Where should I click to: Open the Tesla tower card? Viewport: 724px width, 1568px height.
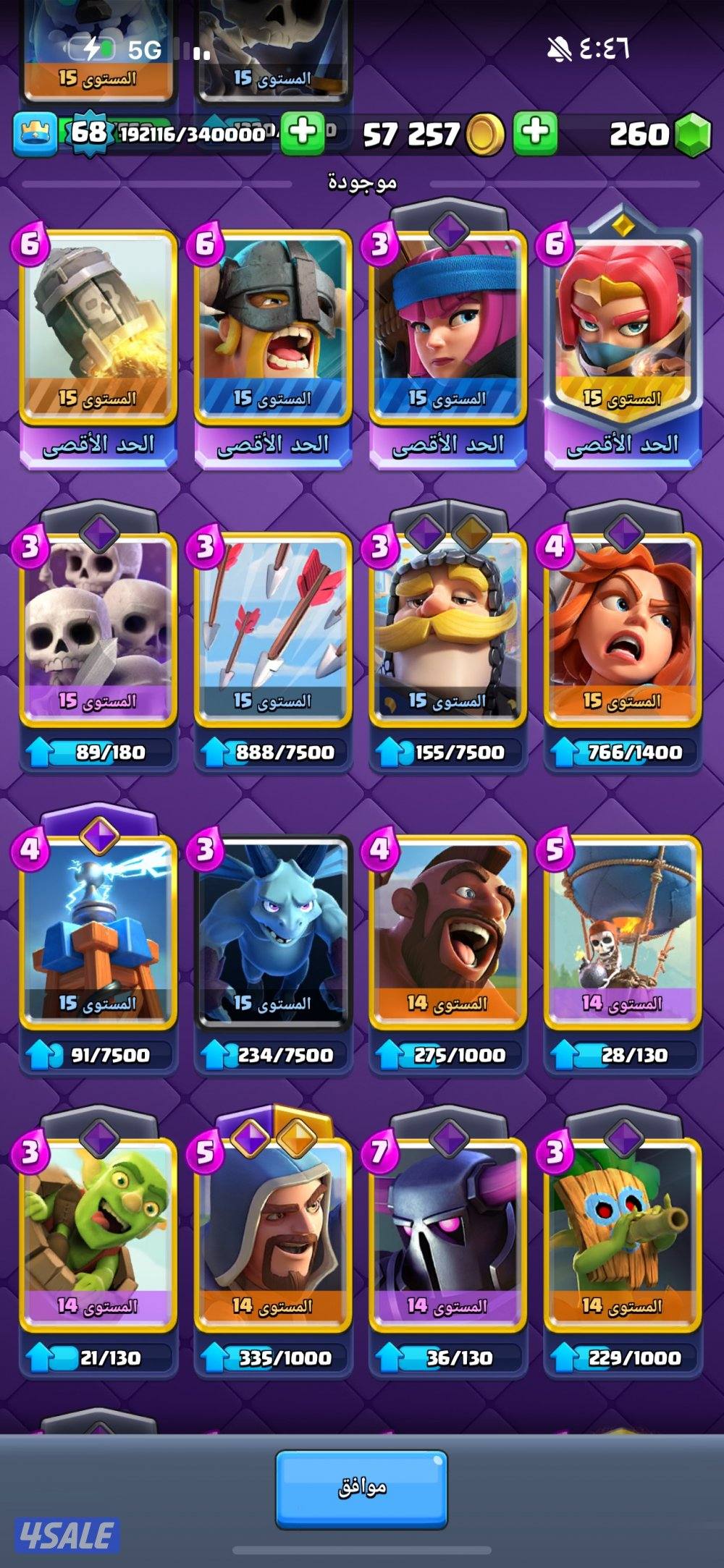pos(98,933)
